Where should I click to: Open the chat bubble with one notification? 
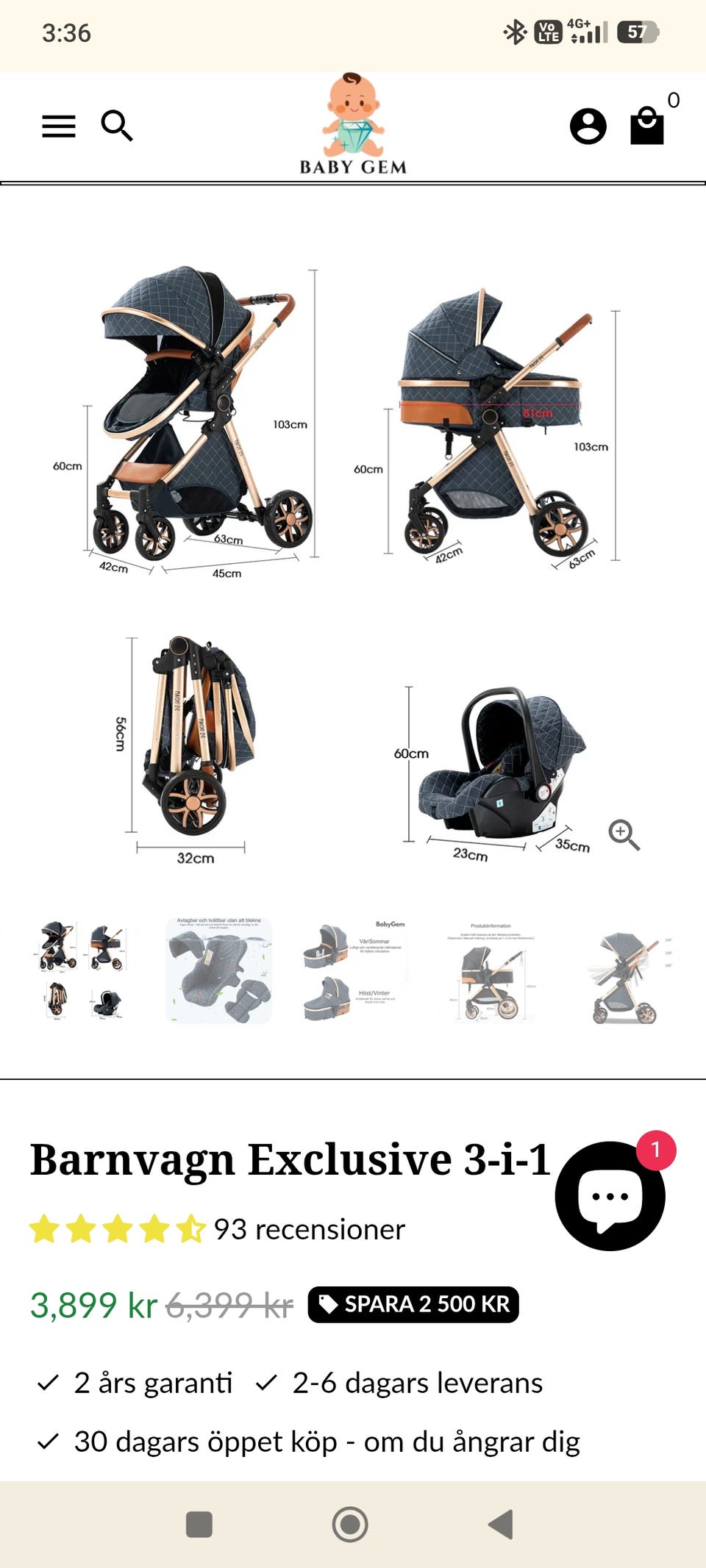pos(610,1195)
